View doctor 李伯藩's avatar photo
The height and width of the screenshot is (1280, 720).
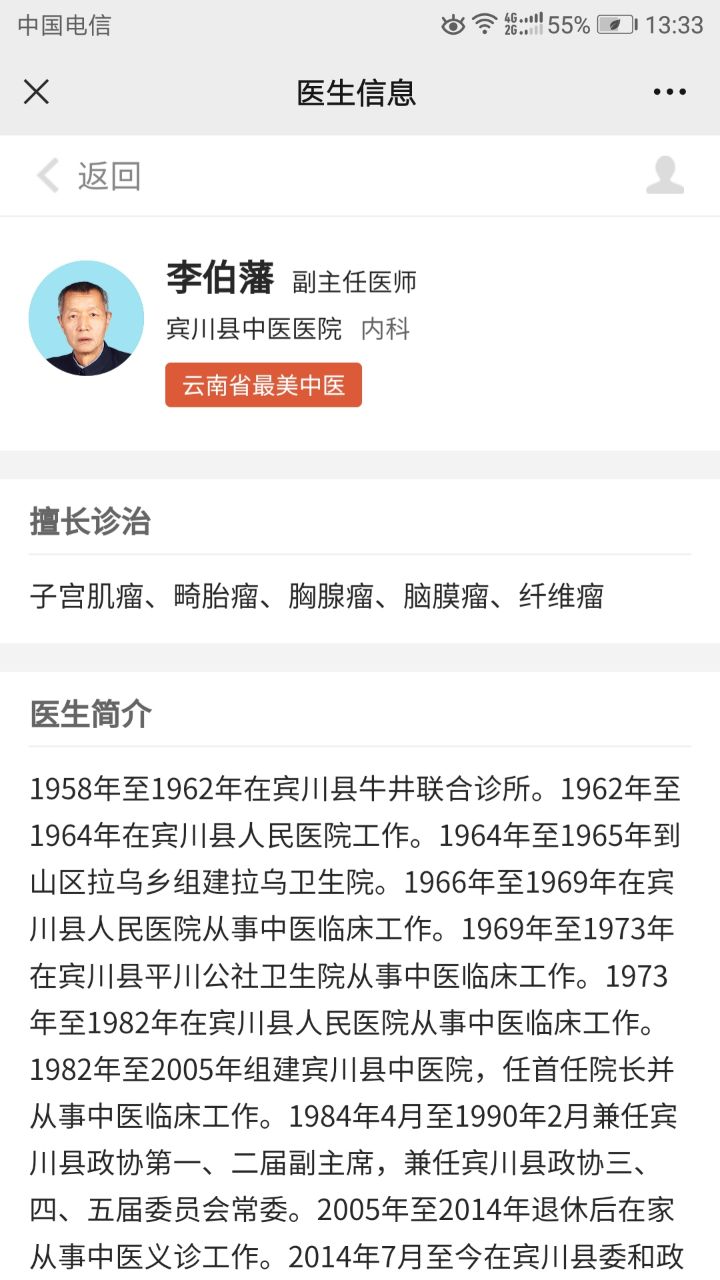tap(86, 318)
